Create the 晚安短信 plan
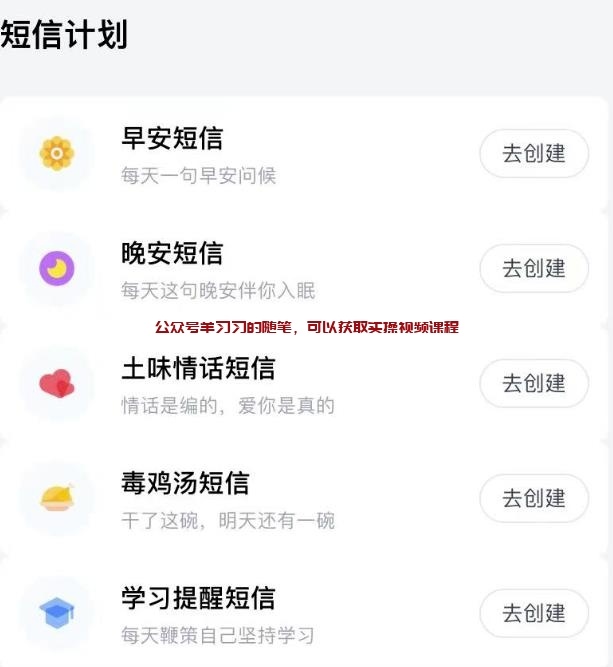Viewport: 613px width, 667px height. tap(533, 268)
